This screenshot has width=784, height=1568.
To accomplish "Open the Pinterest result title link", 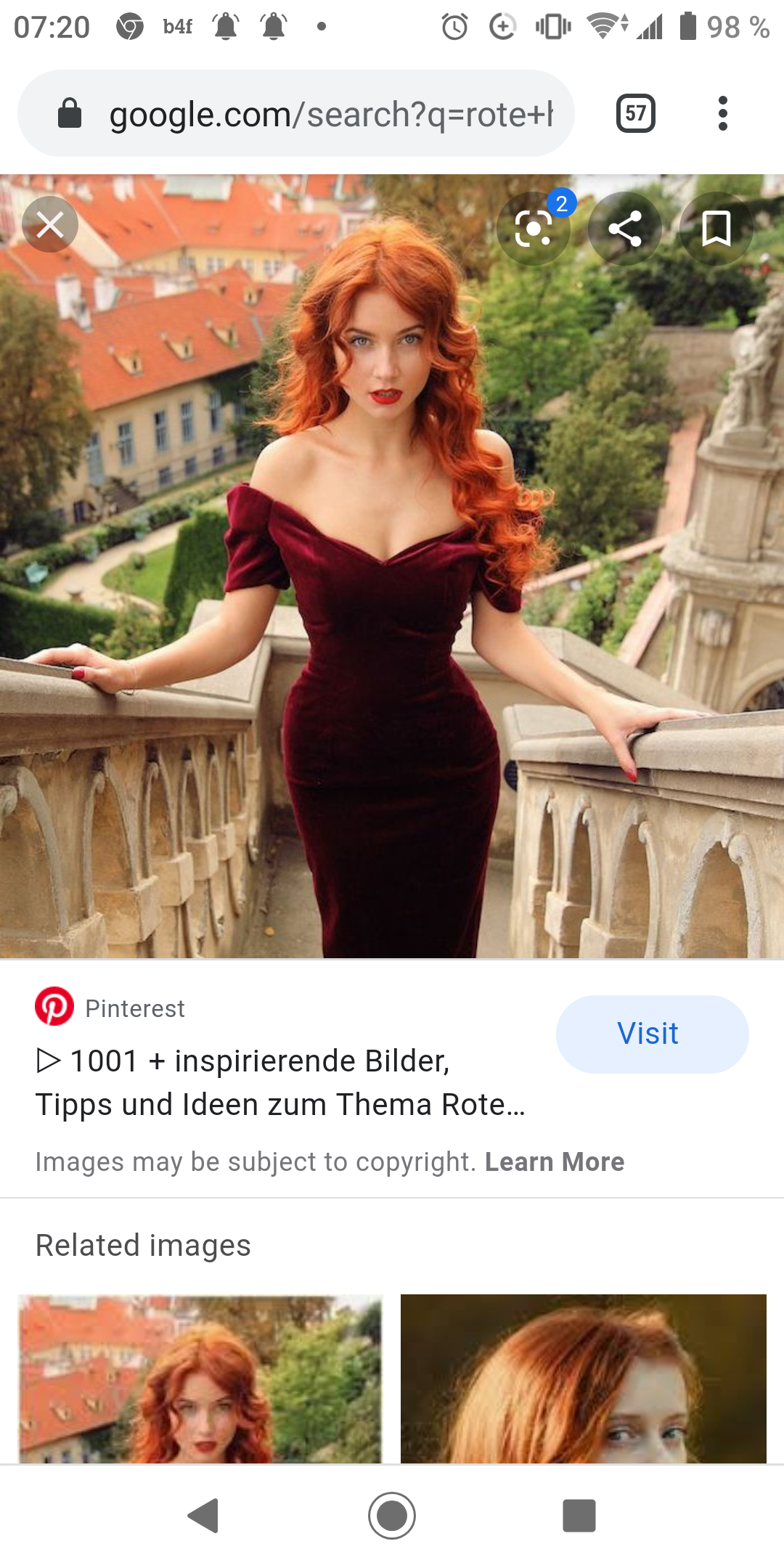I will pos(279,1082).
